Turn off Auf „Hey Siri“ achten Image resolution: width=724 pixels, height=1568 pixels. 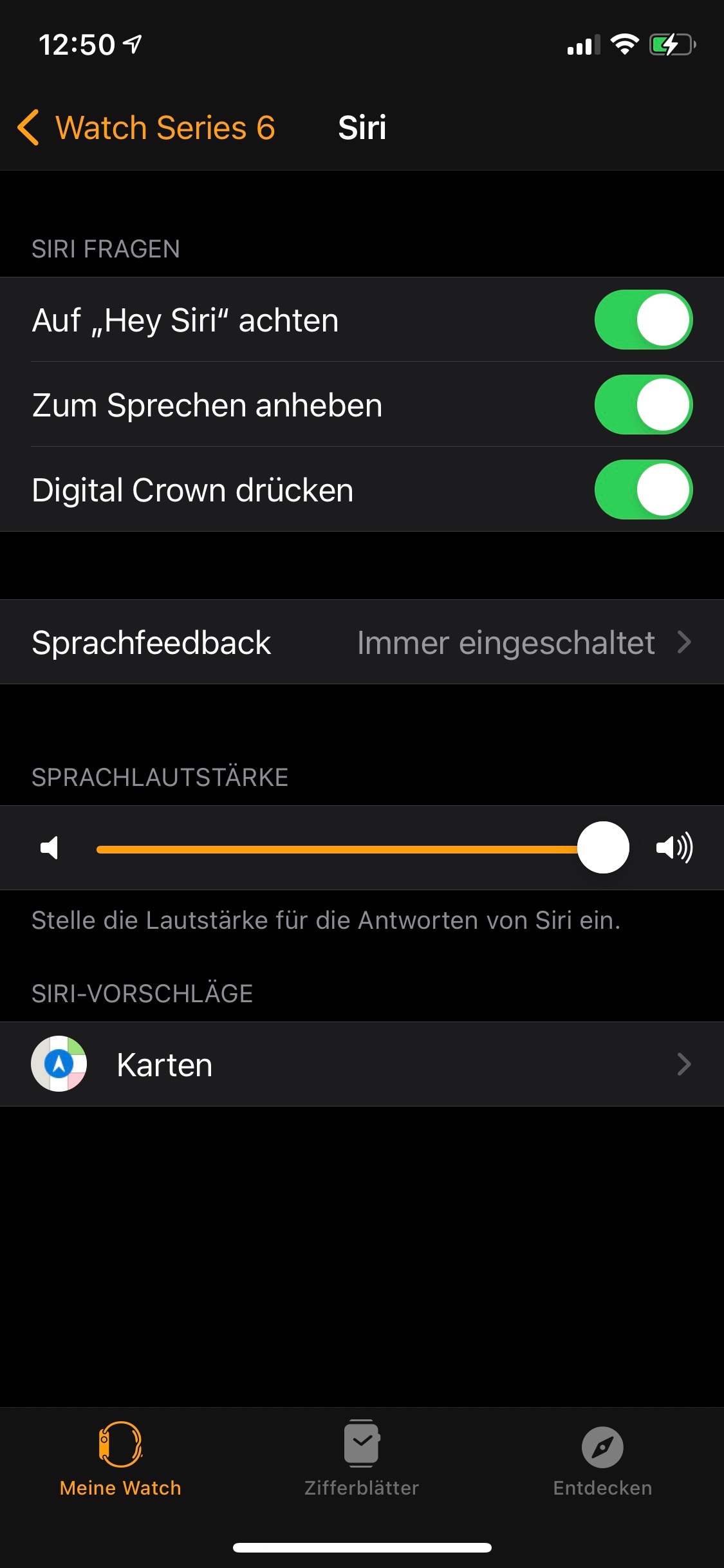(643, 320)
